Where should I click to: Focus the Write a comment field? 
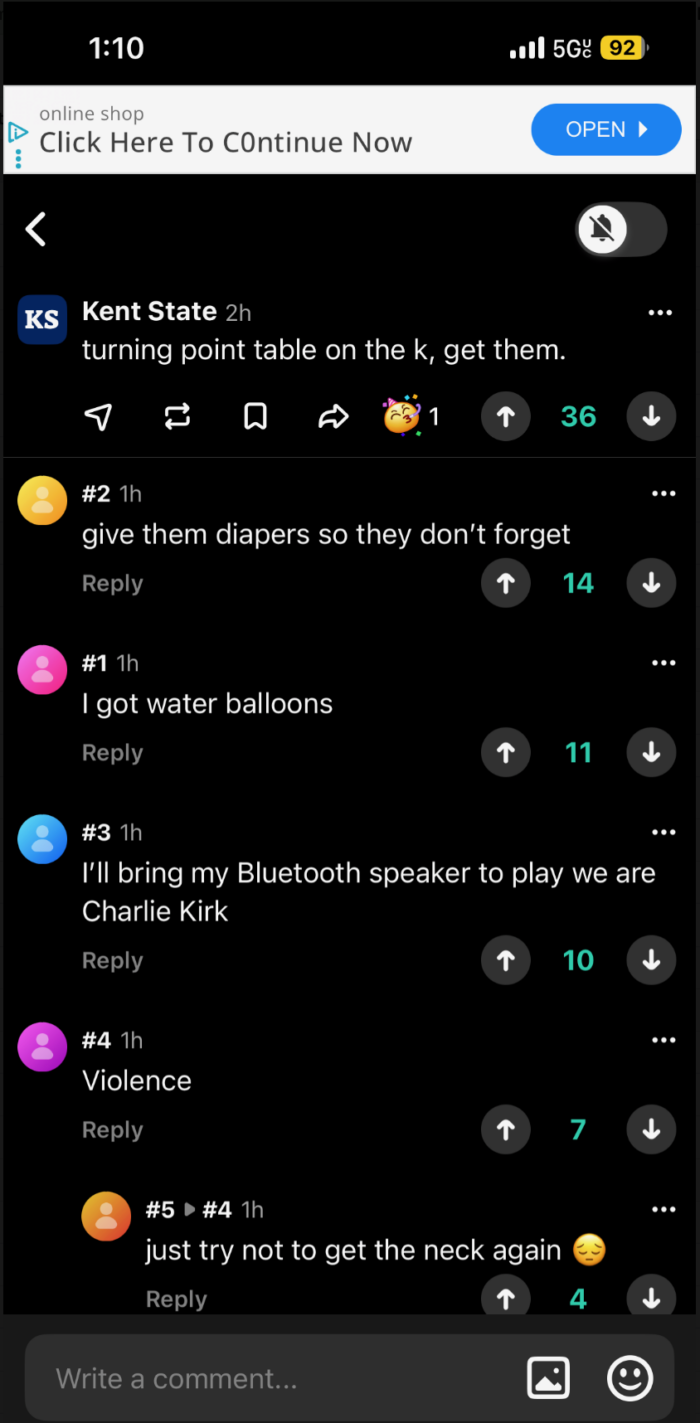pyautogui.click(x=270, y=1379)
